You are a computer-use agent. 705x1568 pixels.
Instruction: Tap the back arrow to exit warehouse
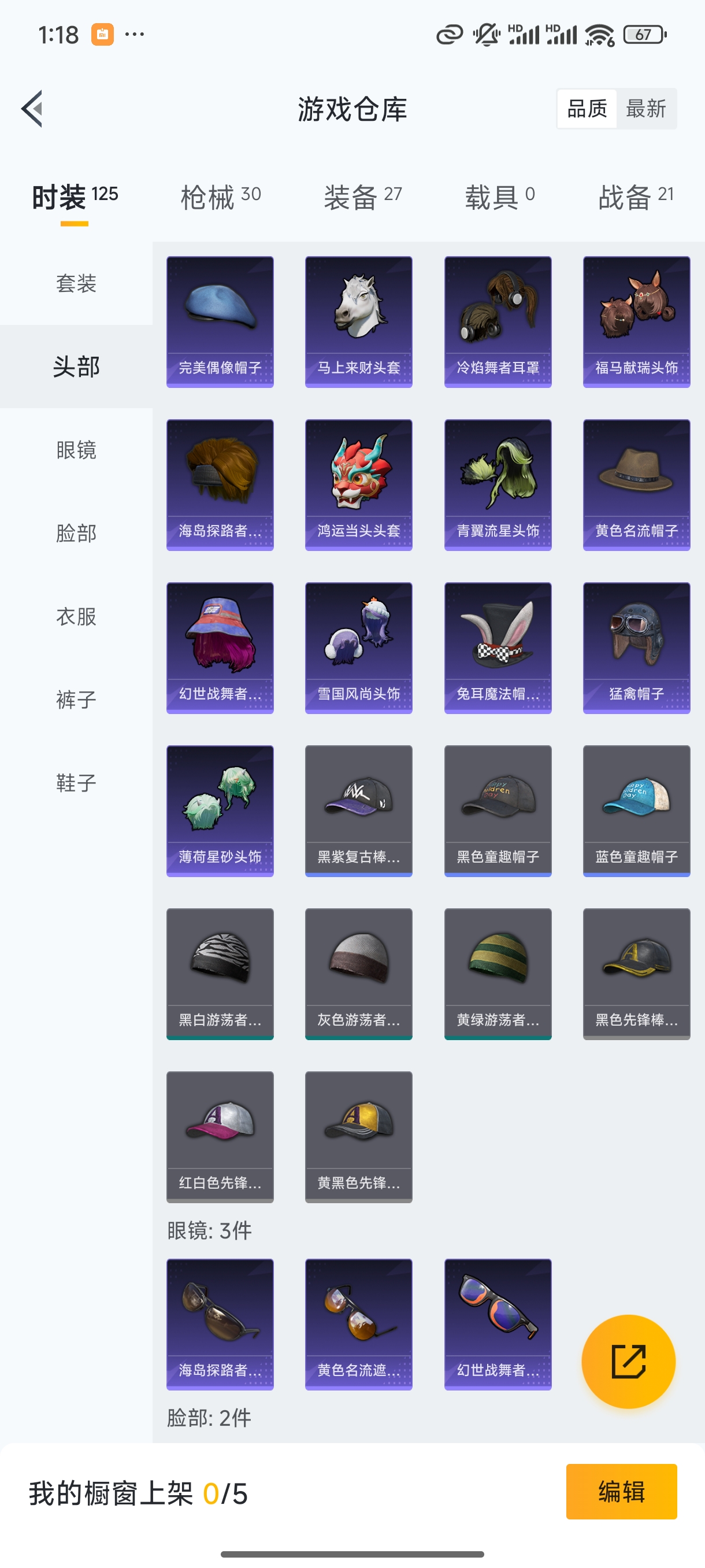[x=32, y=108]
